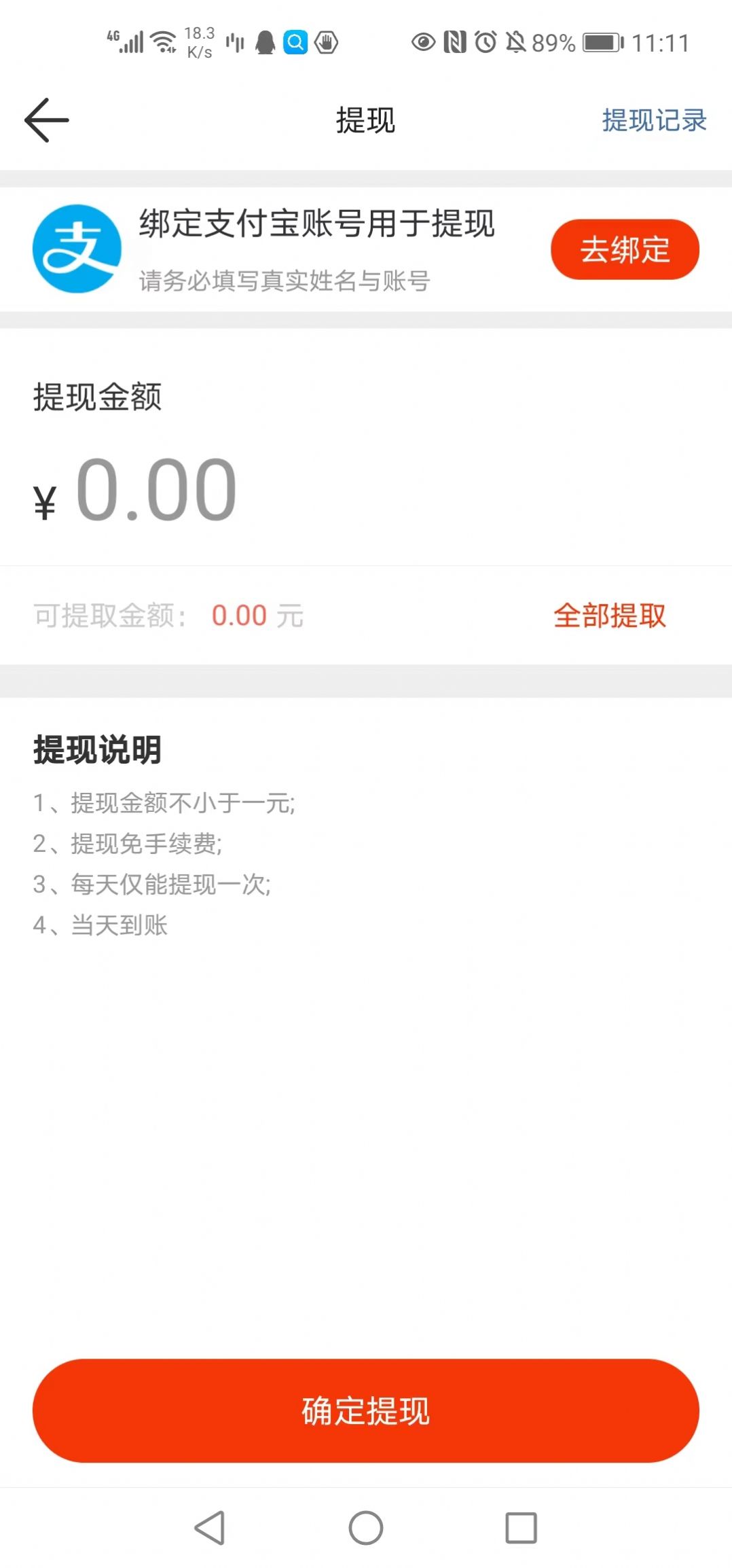Tap the eye protection mode status icon

tap(422, 42)
